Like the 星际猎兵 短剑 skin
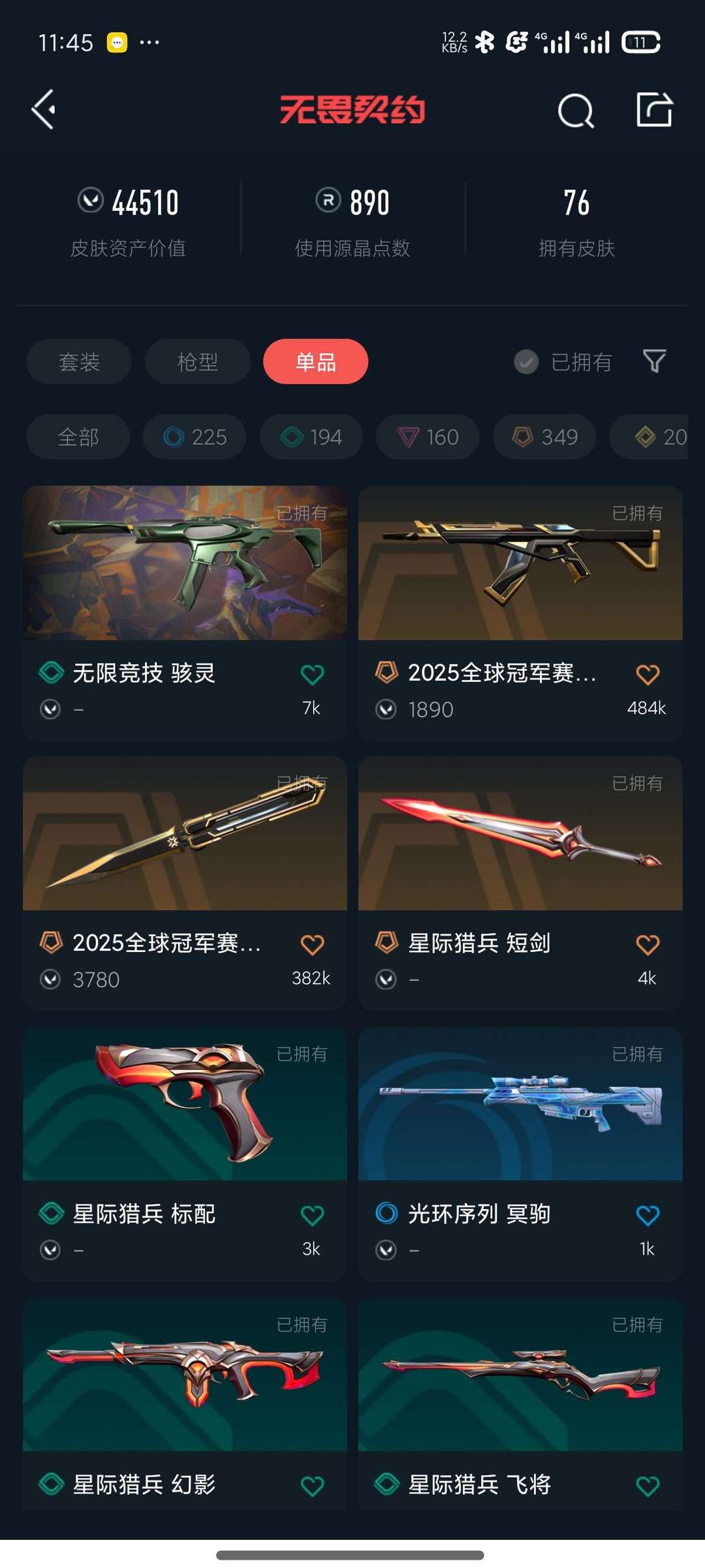The height and width of the screenshot is (1568, 705). pyautogui.click(x=648, y=944)
